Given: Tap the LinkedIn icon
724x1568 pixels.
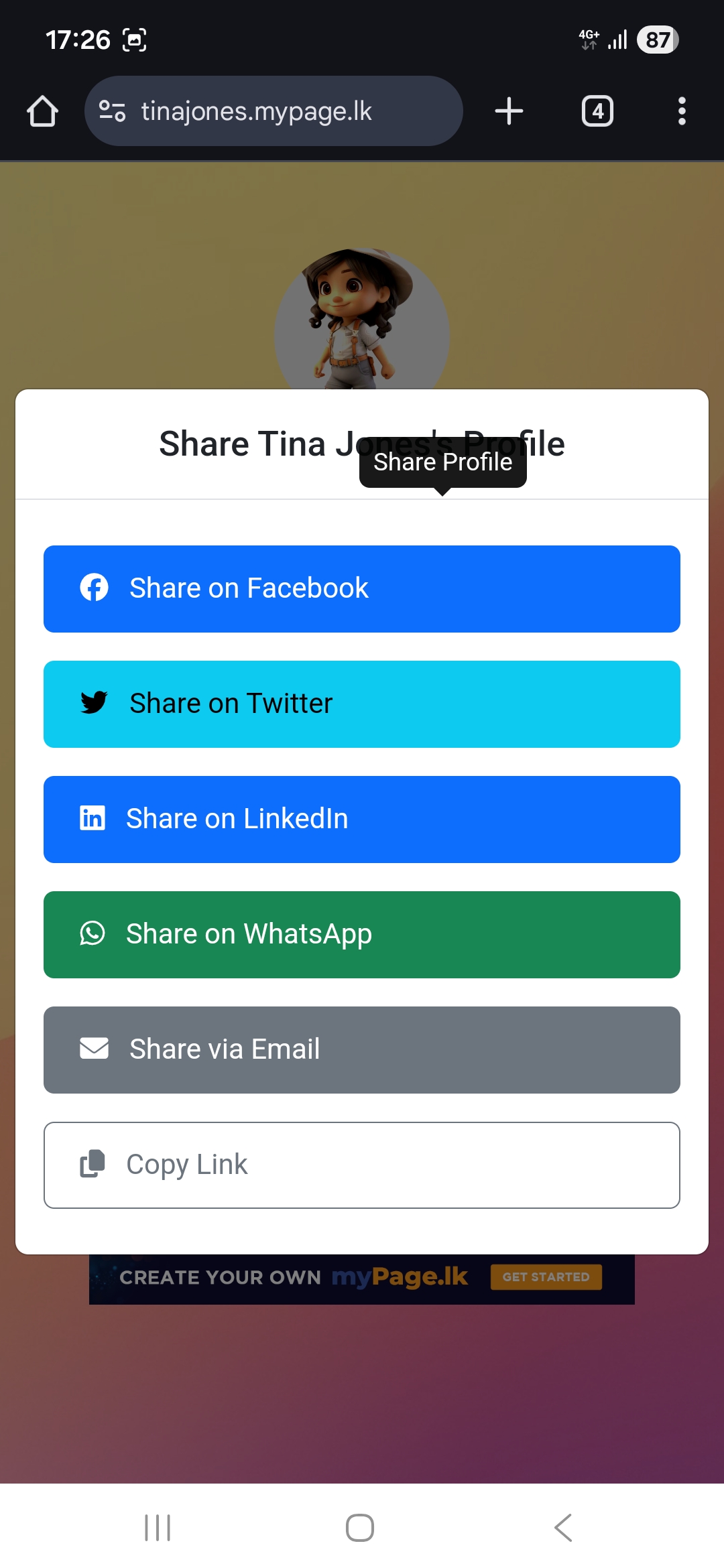Looking at the screenshot, I should tap(94, 818).
